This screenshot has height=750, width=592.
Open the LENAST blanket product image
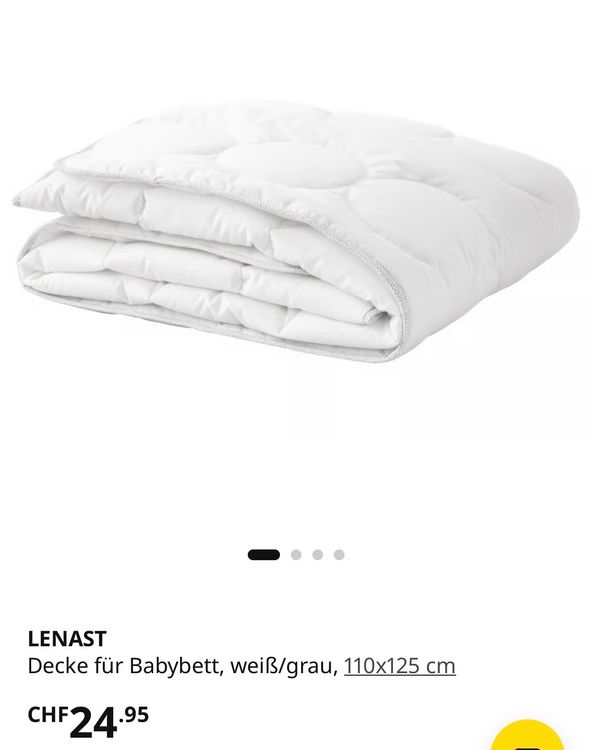coord(296,231)
